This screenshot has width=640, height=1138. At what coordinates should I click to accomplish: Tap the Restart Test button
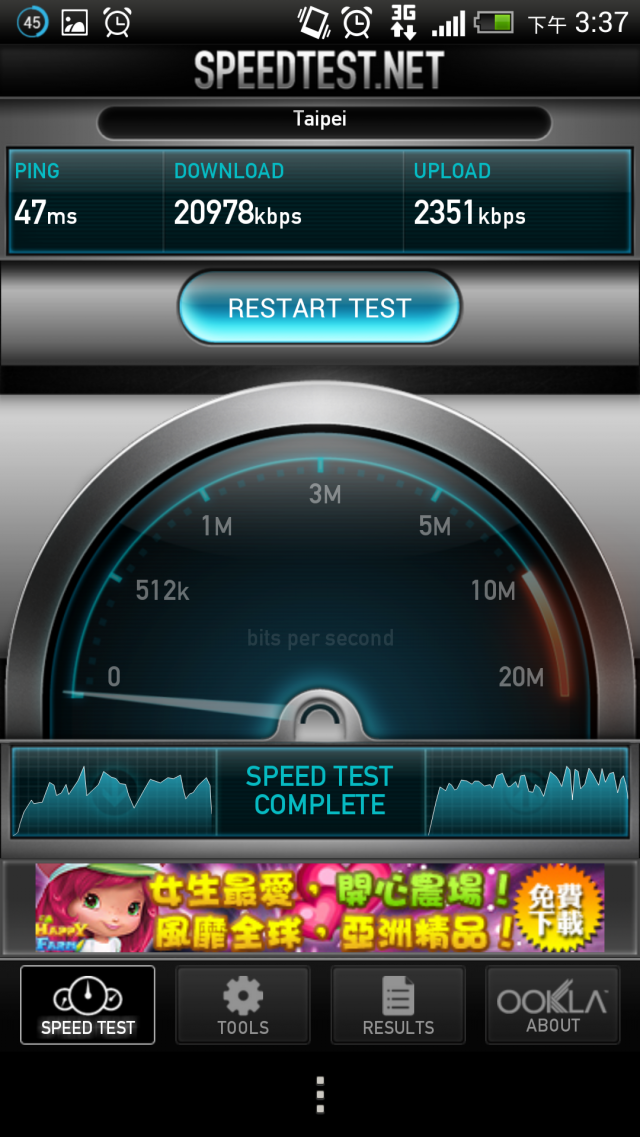click(319, 308)
